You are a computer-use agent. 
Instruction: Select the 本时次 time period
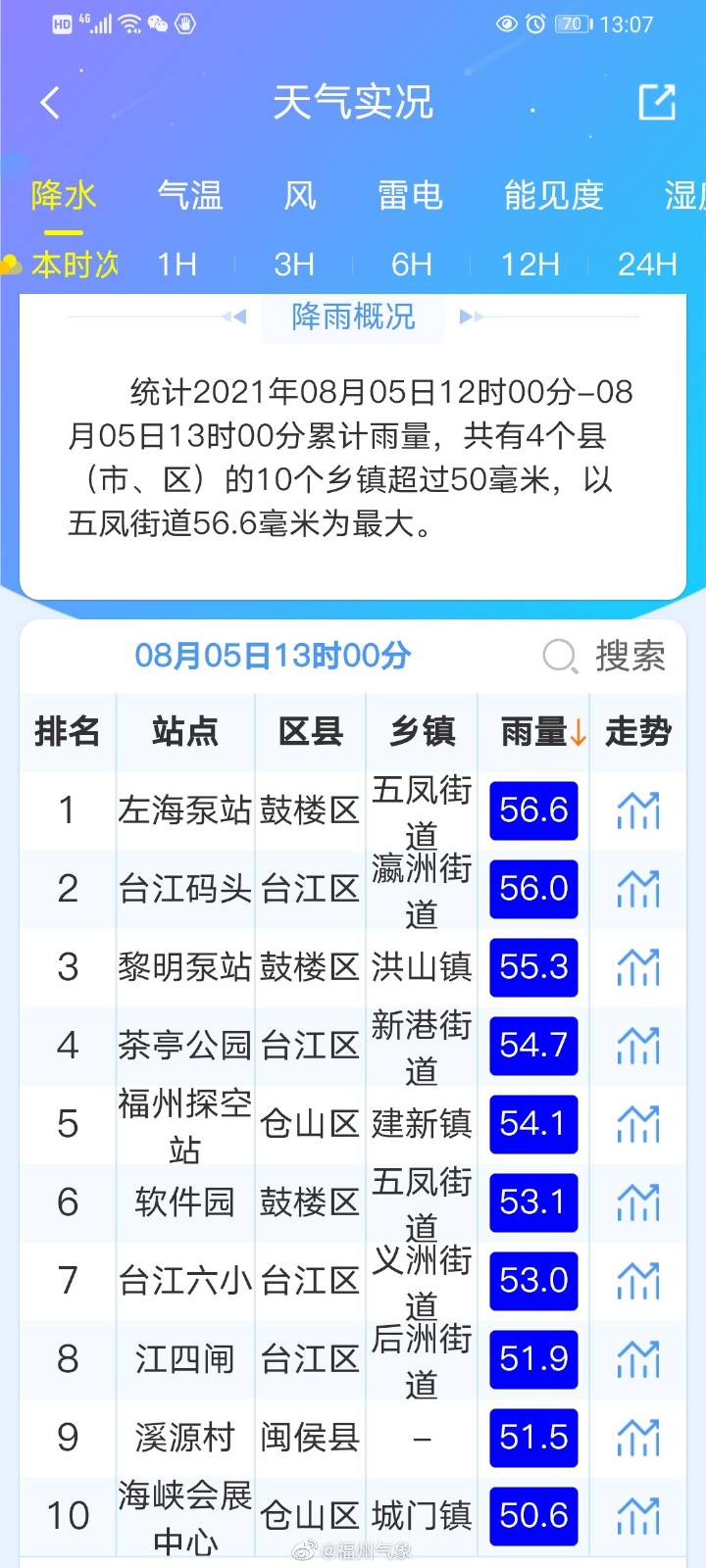74,265
